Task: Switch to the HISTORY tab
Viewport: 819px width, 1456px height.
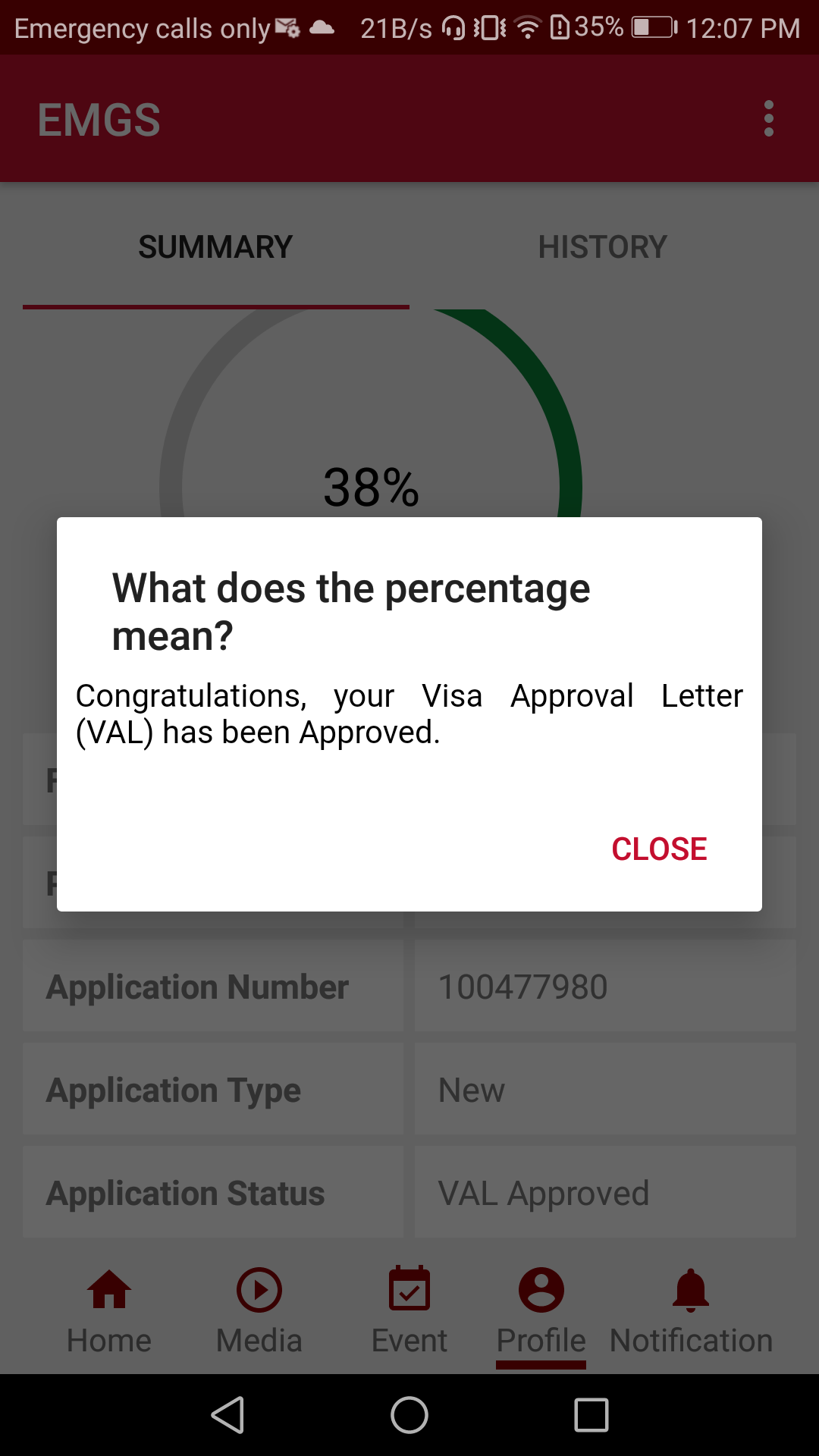Action: click(x=602, y=247)
